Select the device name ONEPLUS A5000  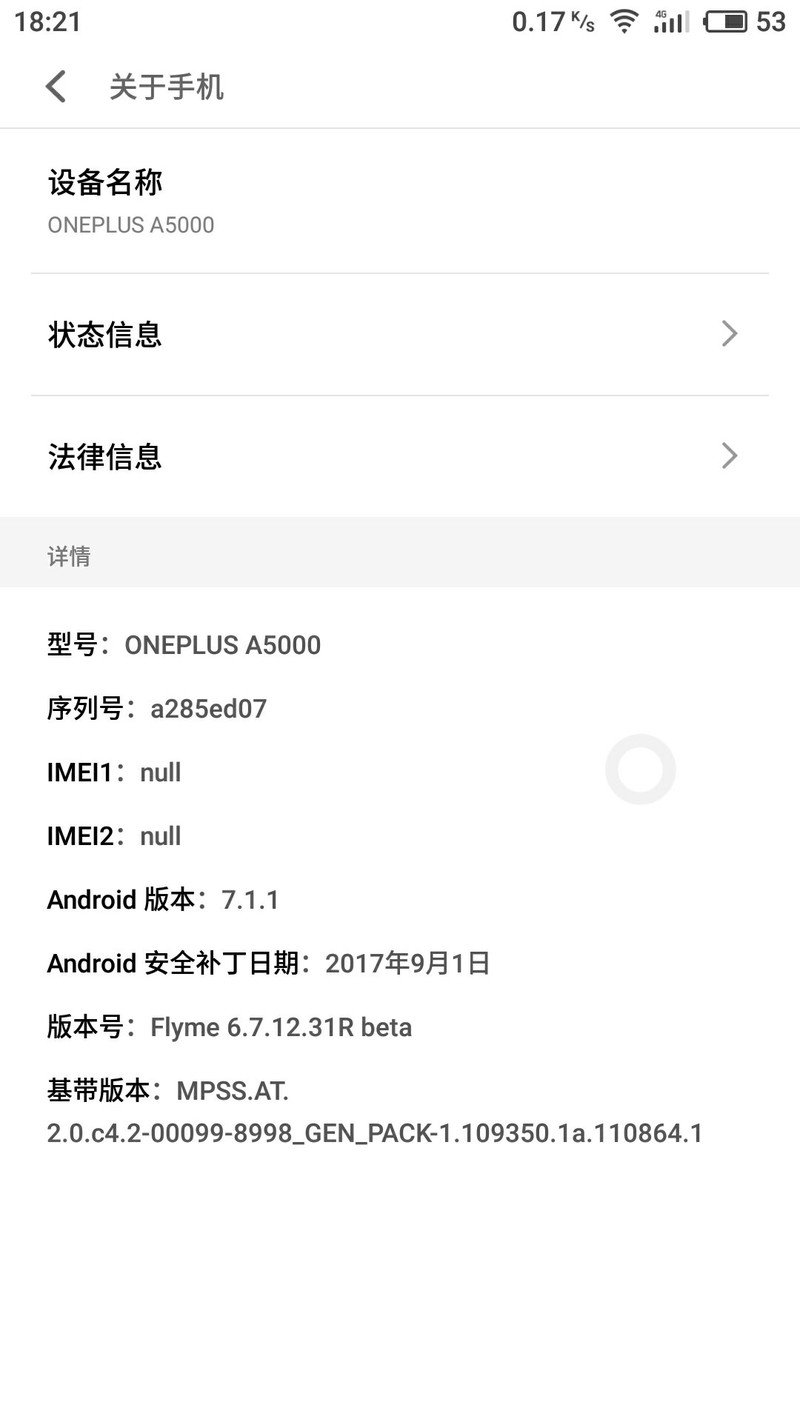pos(131,225)
